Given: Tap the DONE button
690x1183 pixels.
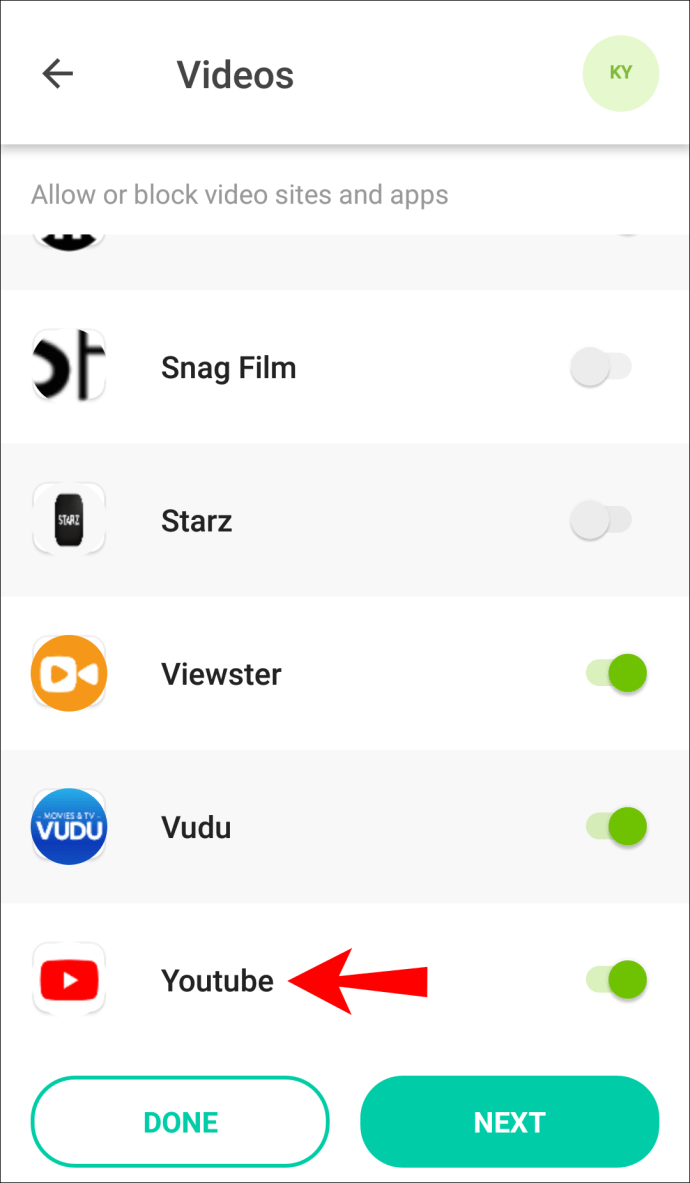Looking at the screenshot, I should [x=180, y=1123].
